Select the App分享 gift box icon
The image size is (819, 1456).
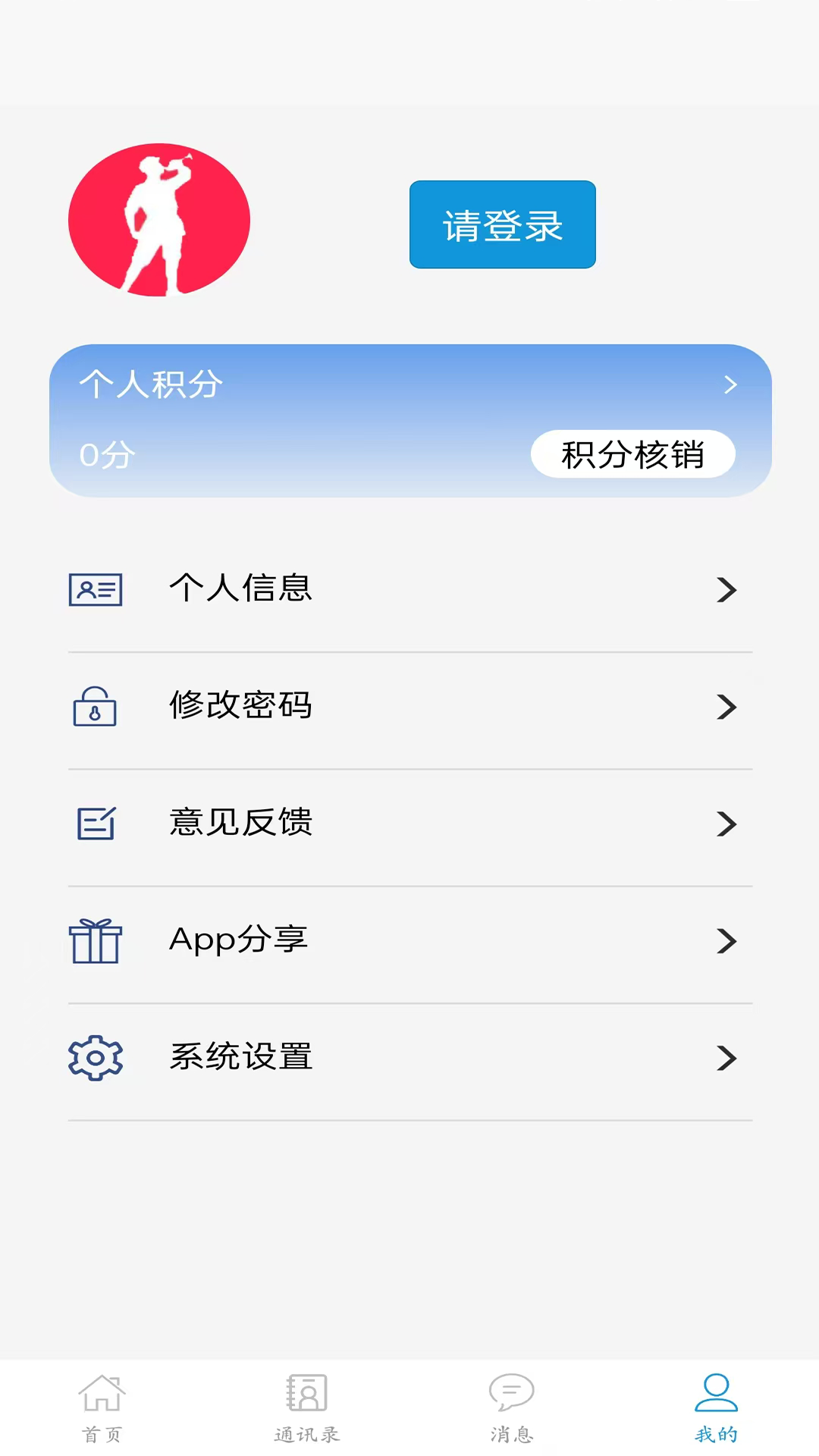coord(96,941)
